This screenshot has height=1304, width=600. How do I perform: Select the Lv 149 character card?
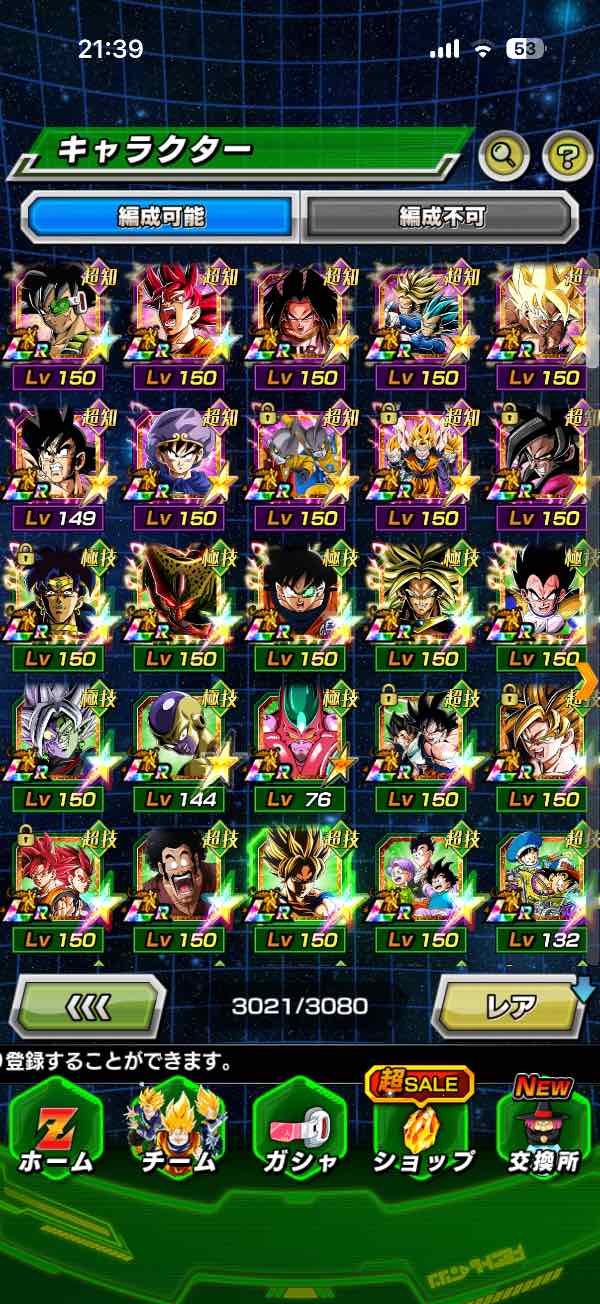(58, 462)
